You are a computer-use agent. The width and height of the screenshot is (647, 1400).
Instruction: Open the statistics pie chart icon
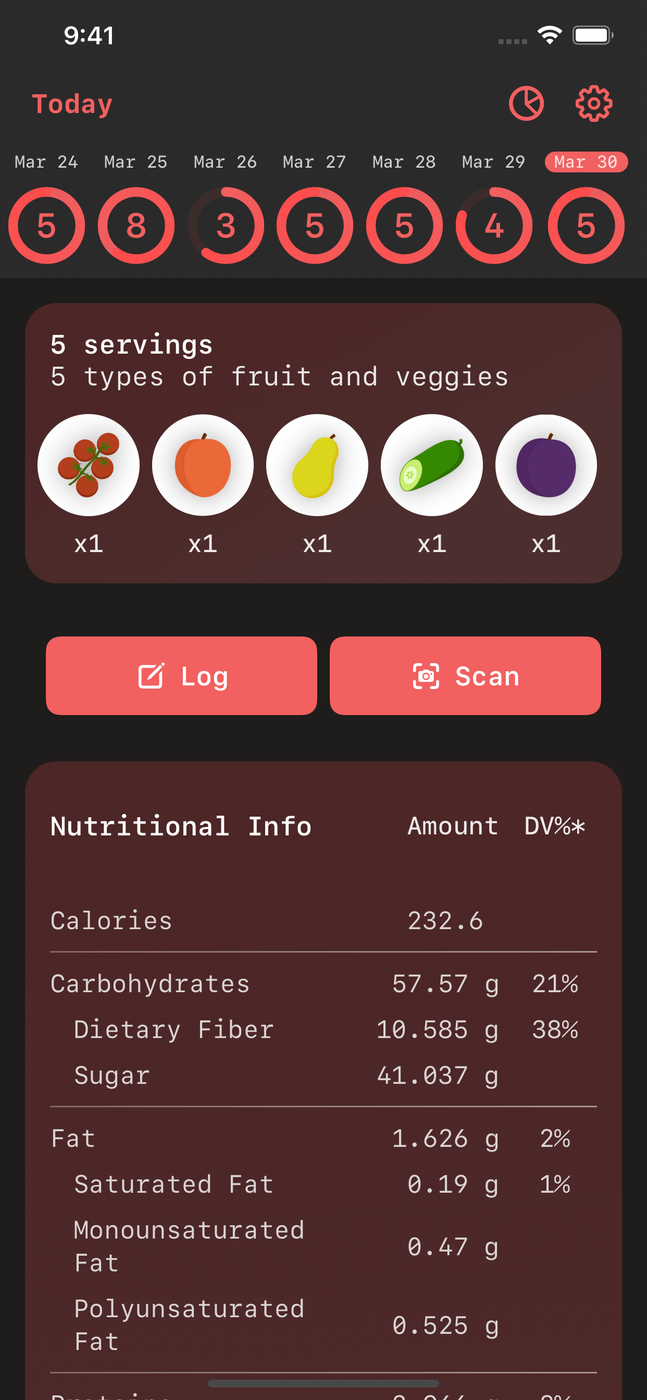[526, 103]
